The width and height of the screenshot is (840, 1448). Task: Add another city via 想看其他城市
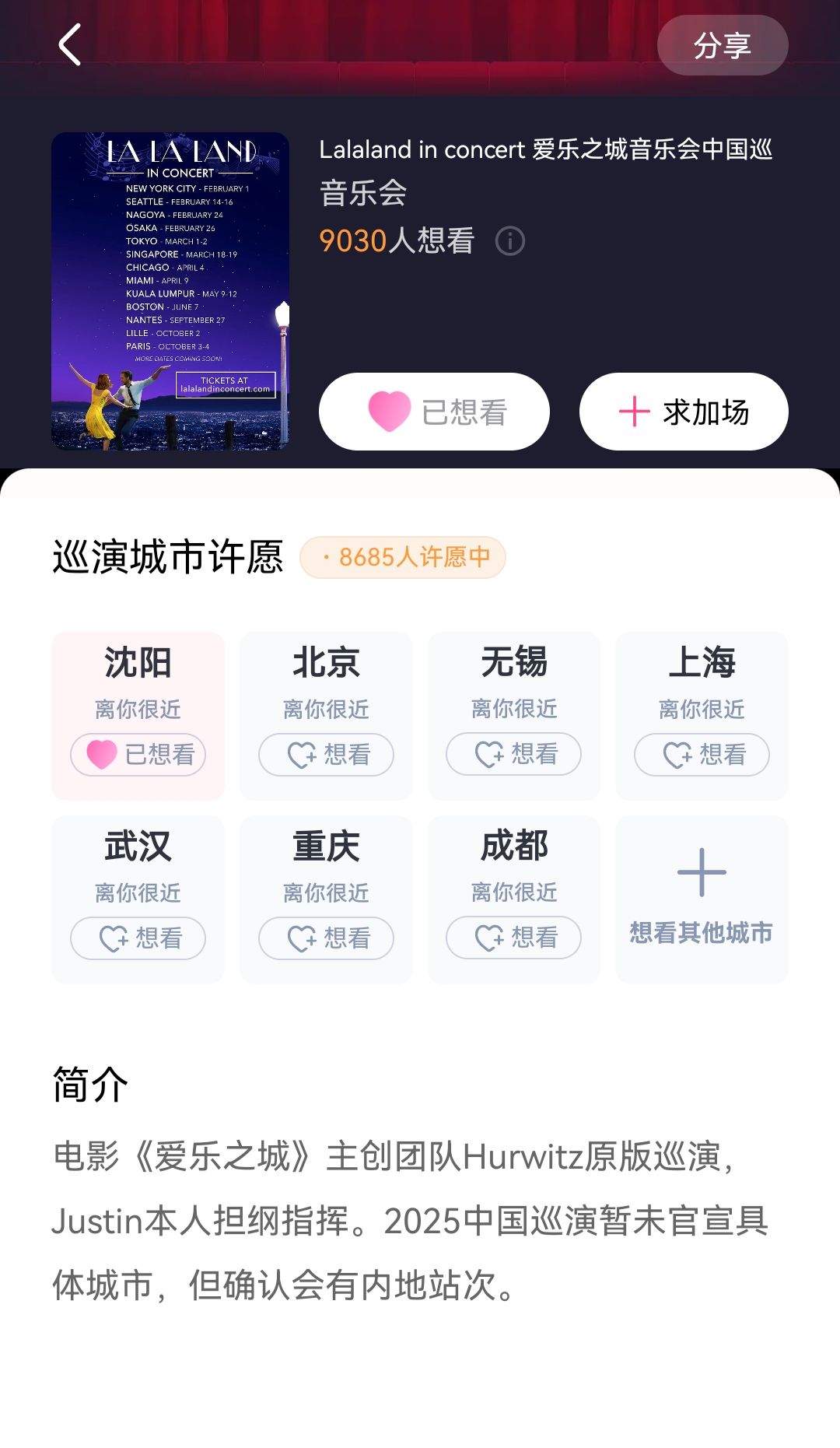[x=702, y=899]
